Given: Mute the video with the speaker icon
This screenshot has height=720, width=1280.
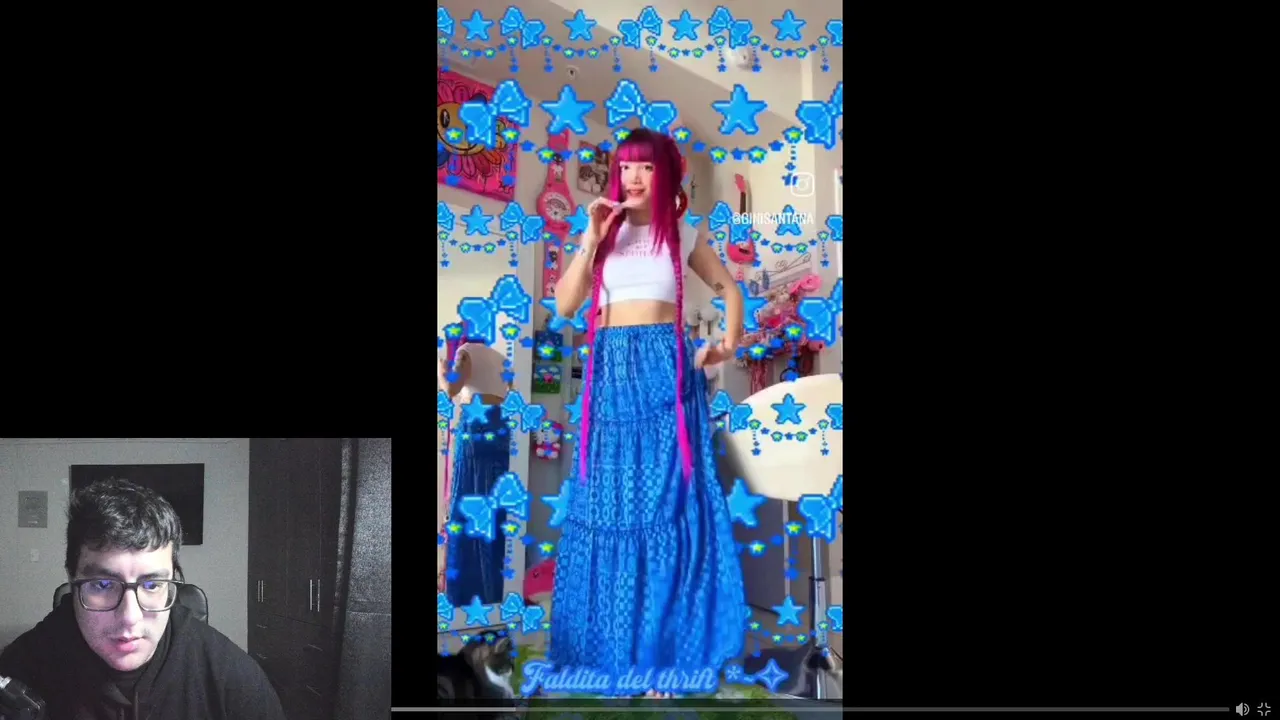Looking at the screenshot, I should pos(1242,709).
